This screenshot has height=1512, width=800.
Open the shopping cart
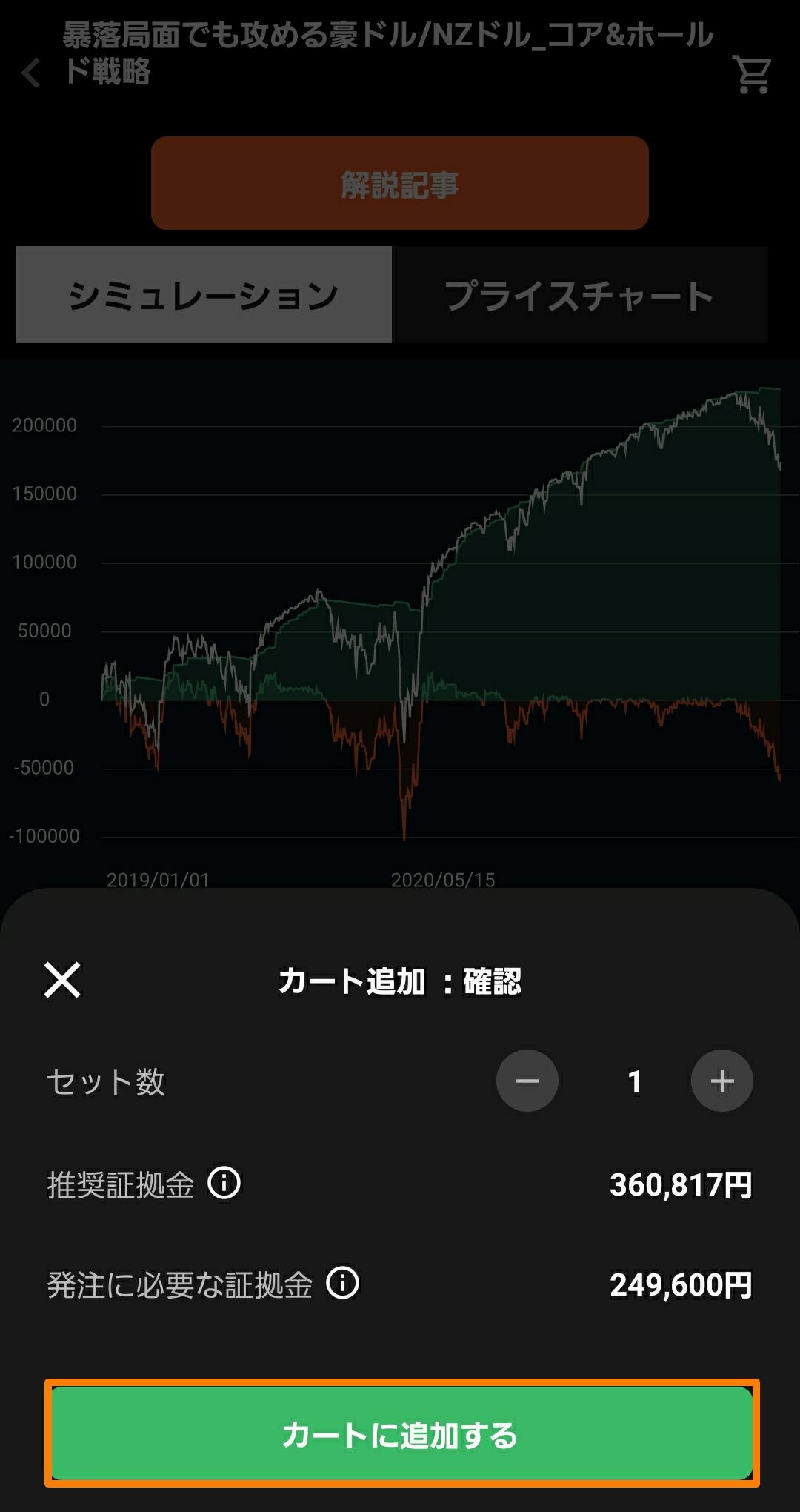(751, 74)
